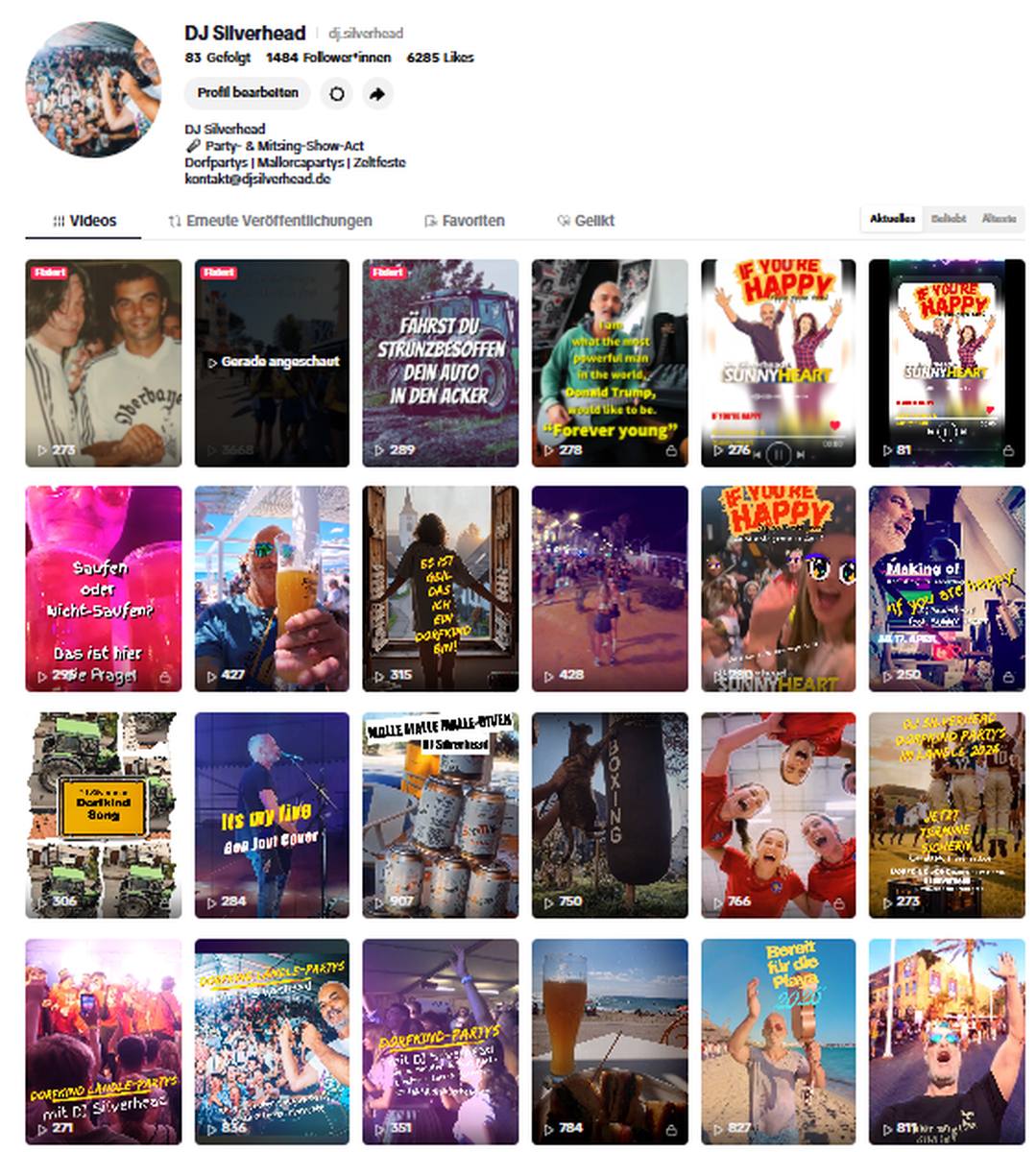The image size is (1036, 1152).
Task: Sort videos by Aktuelles
Action: tap(892, 219)
